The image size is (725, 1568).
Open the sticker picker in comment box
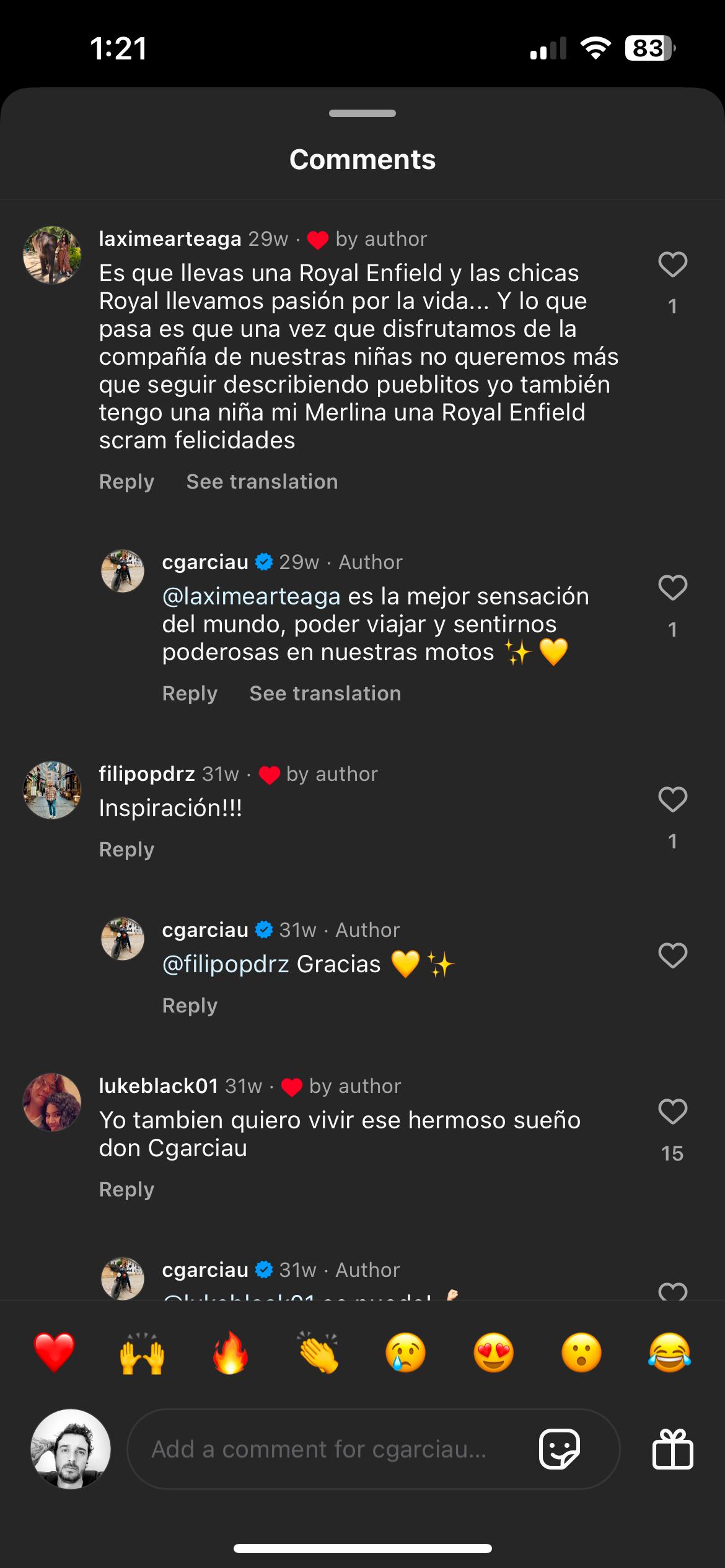(x=560, y=1449)
